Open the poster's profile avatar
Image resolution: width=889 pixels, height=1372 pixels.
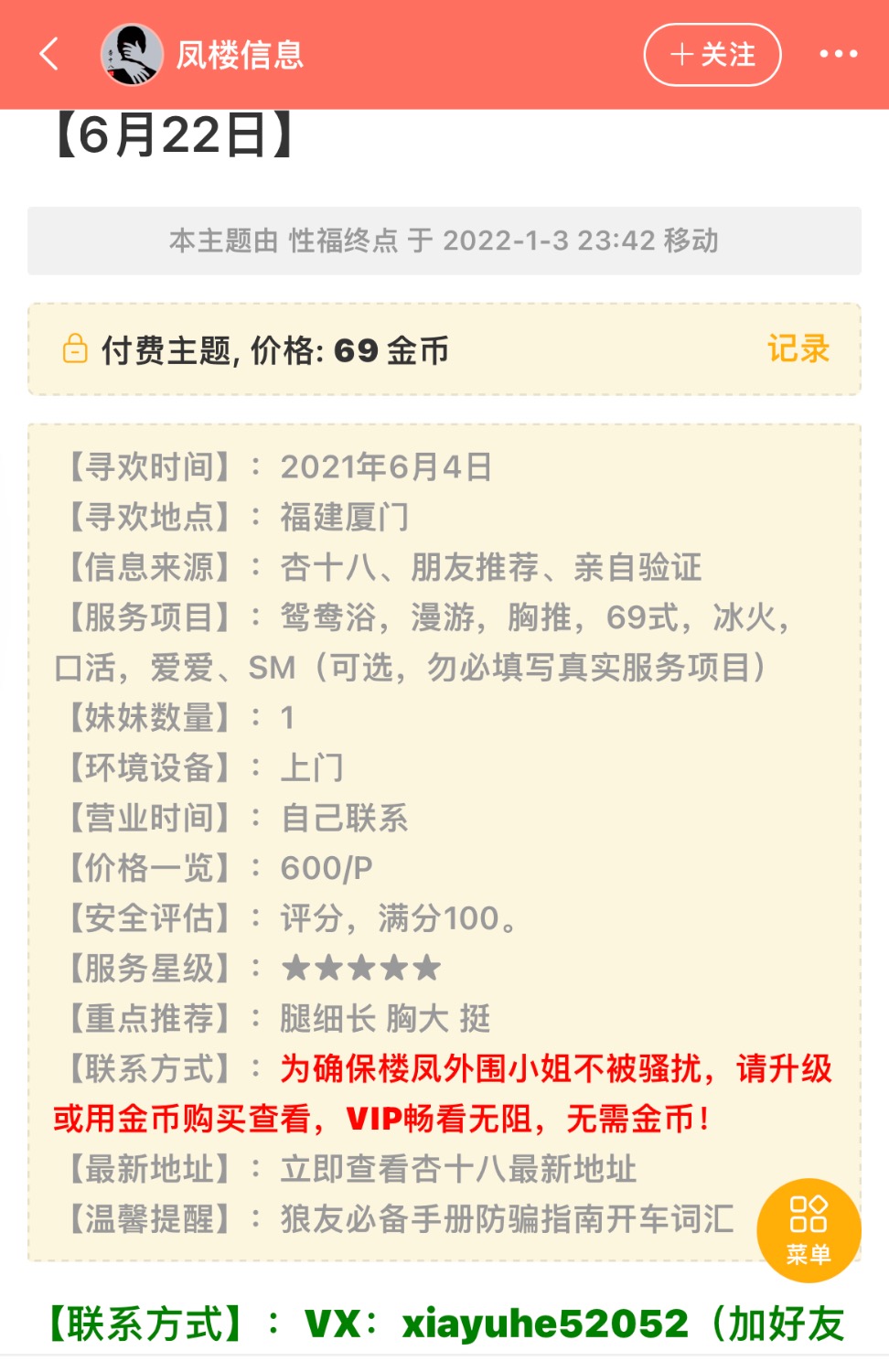click(132, 55)
